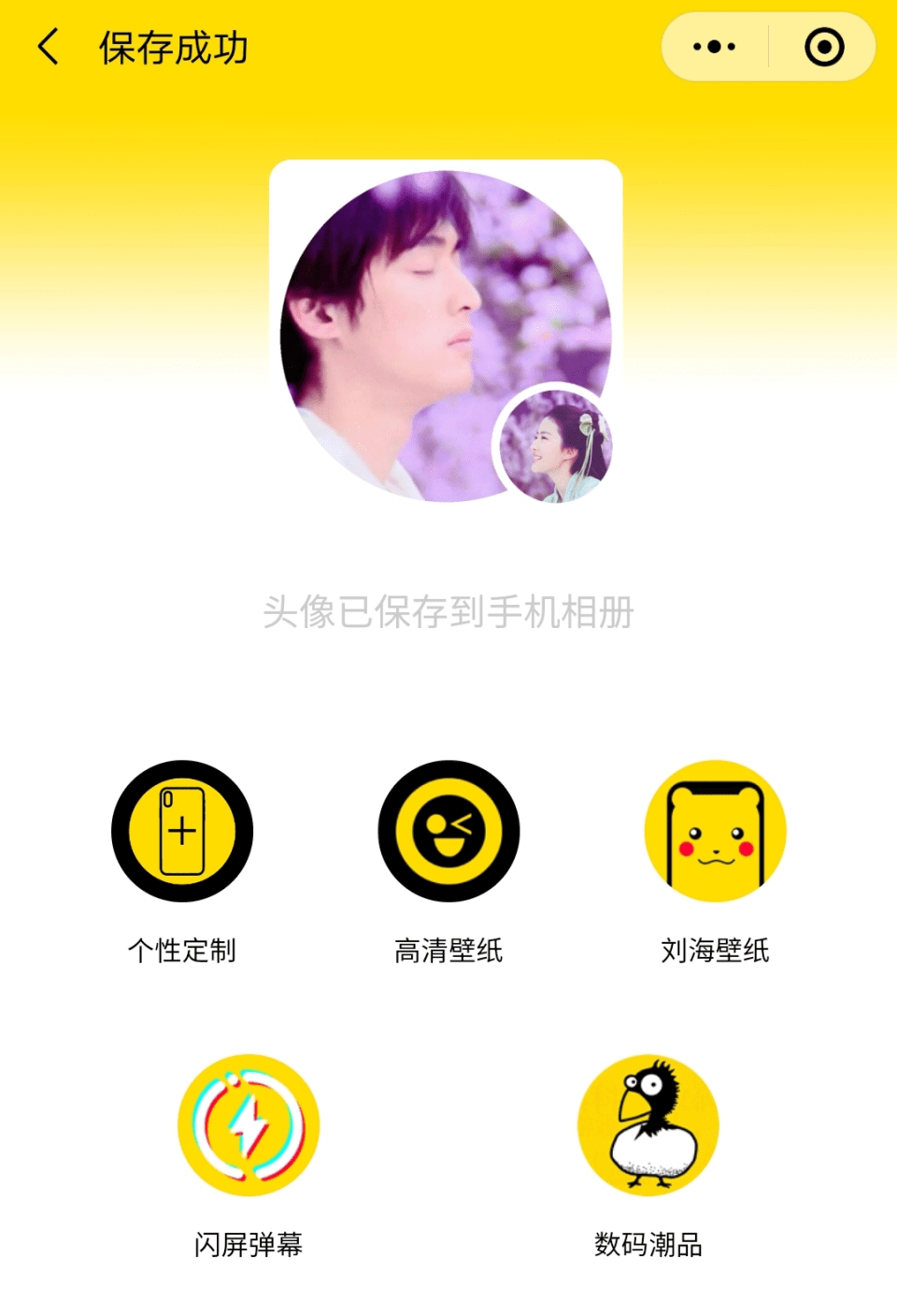Launch 闪屏弹幕 feature

249,1125
